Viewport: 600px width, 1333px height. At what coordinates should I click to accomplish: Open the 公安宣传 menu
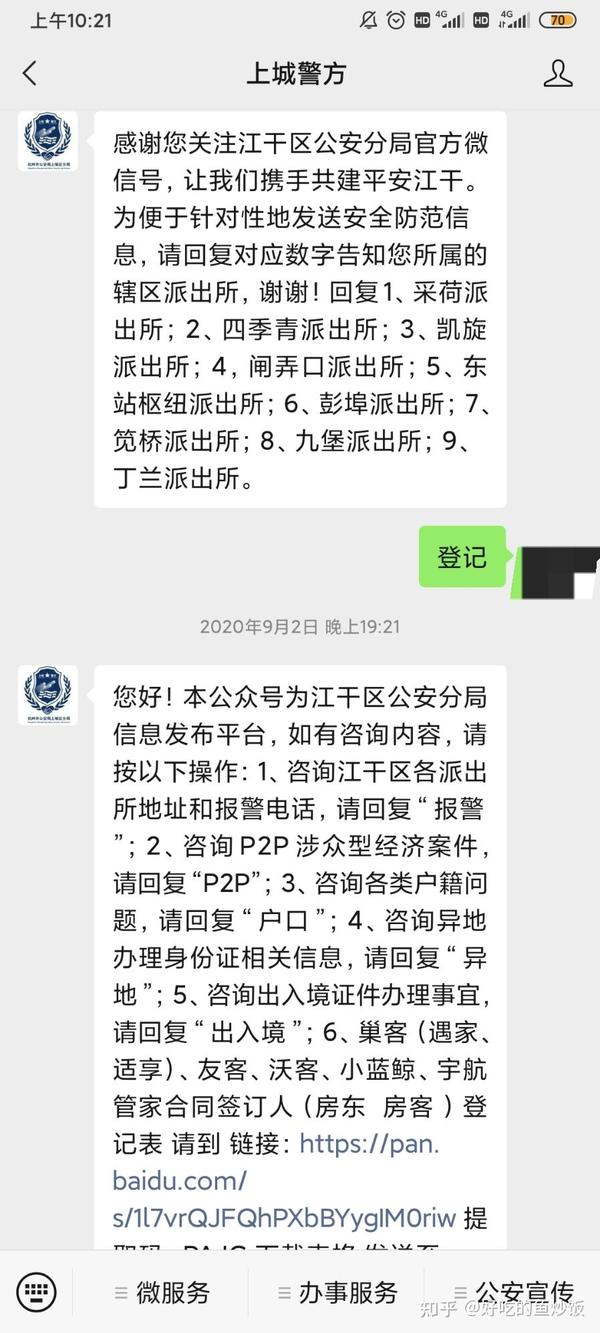(512, 1291)
